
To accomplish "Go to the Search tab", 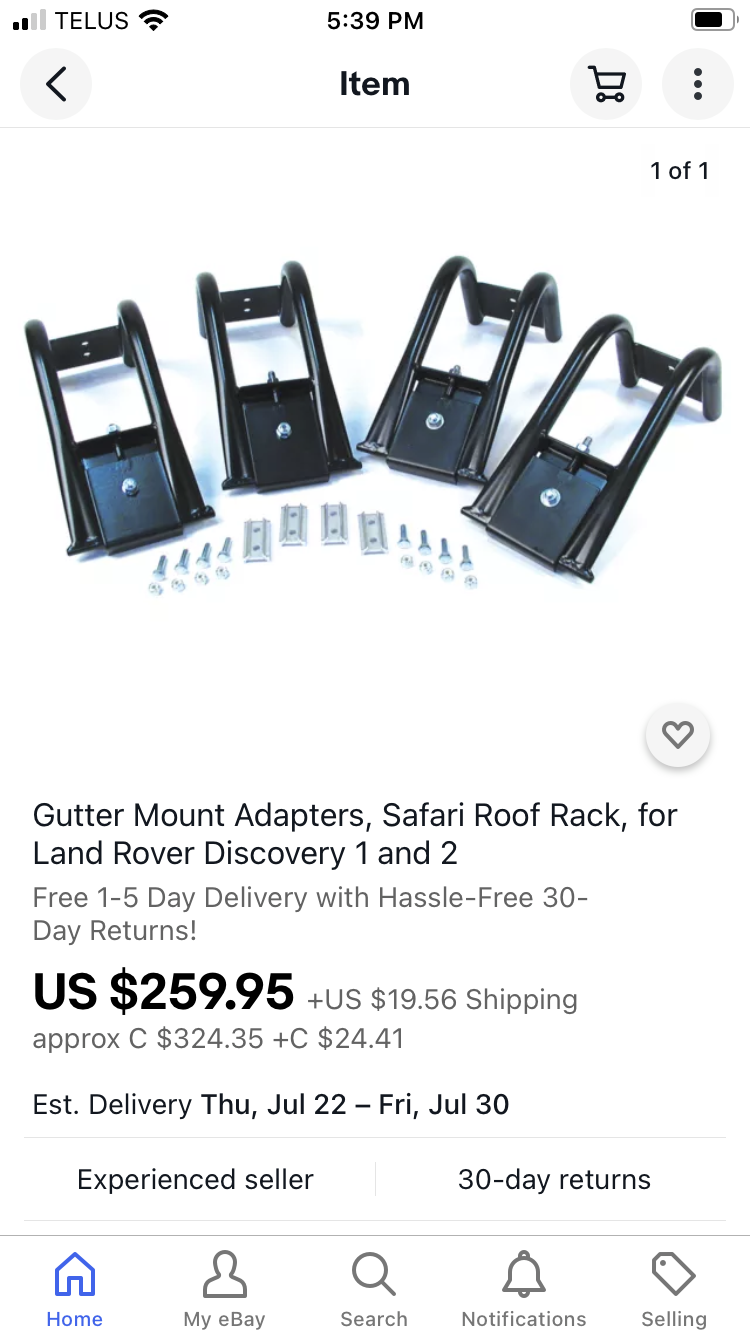I will point(374,1290).
